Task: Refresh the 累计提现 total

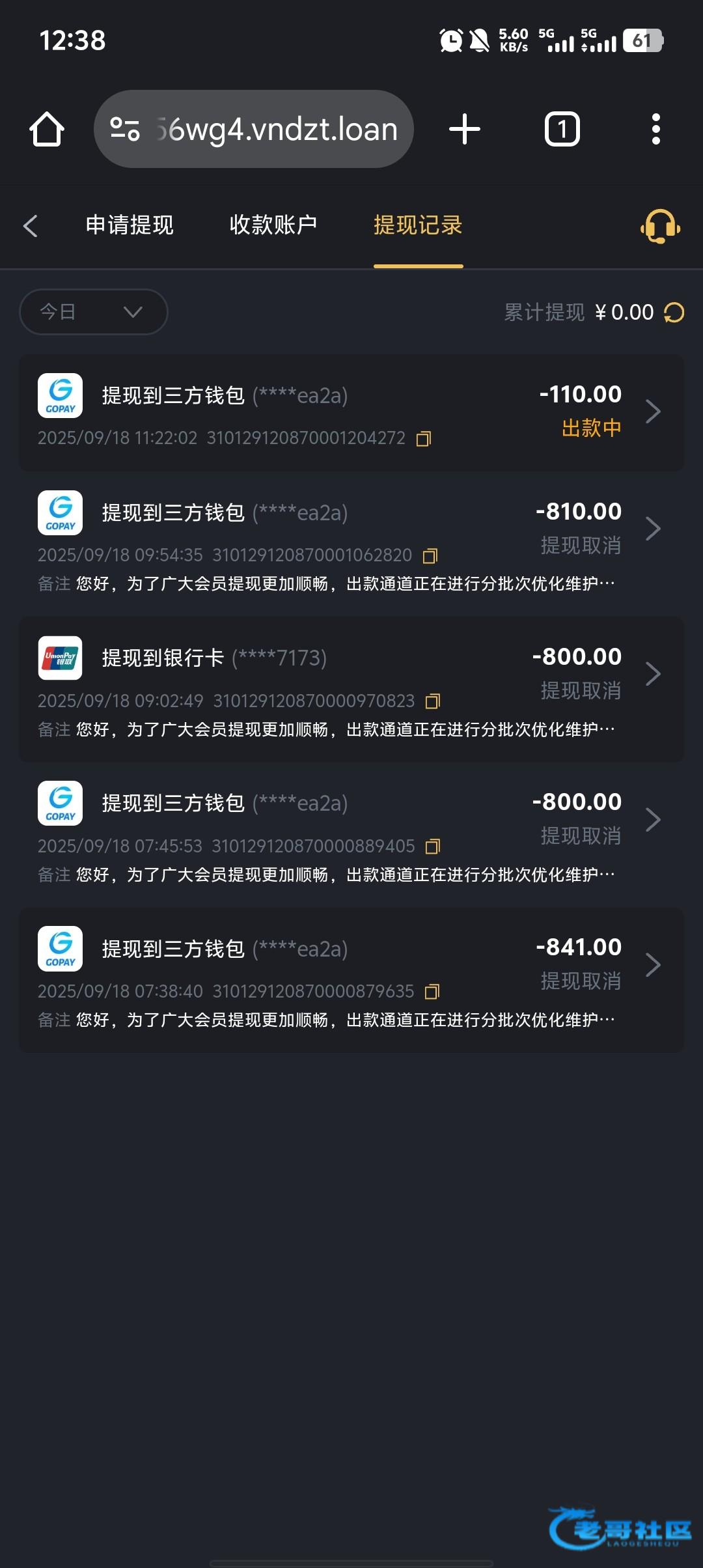Action: pyautogui.click(x=674, y=313)
